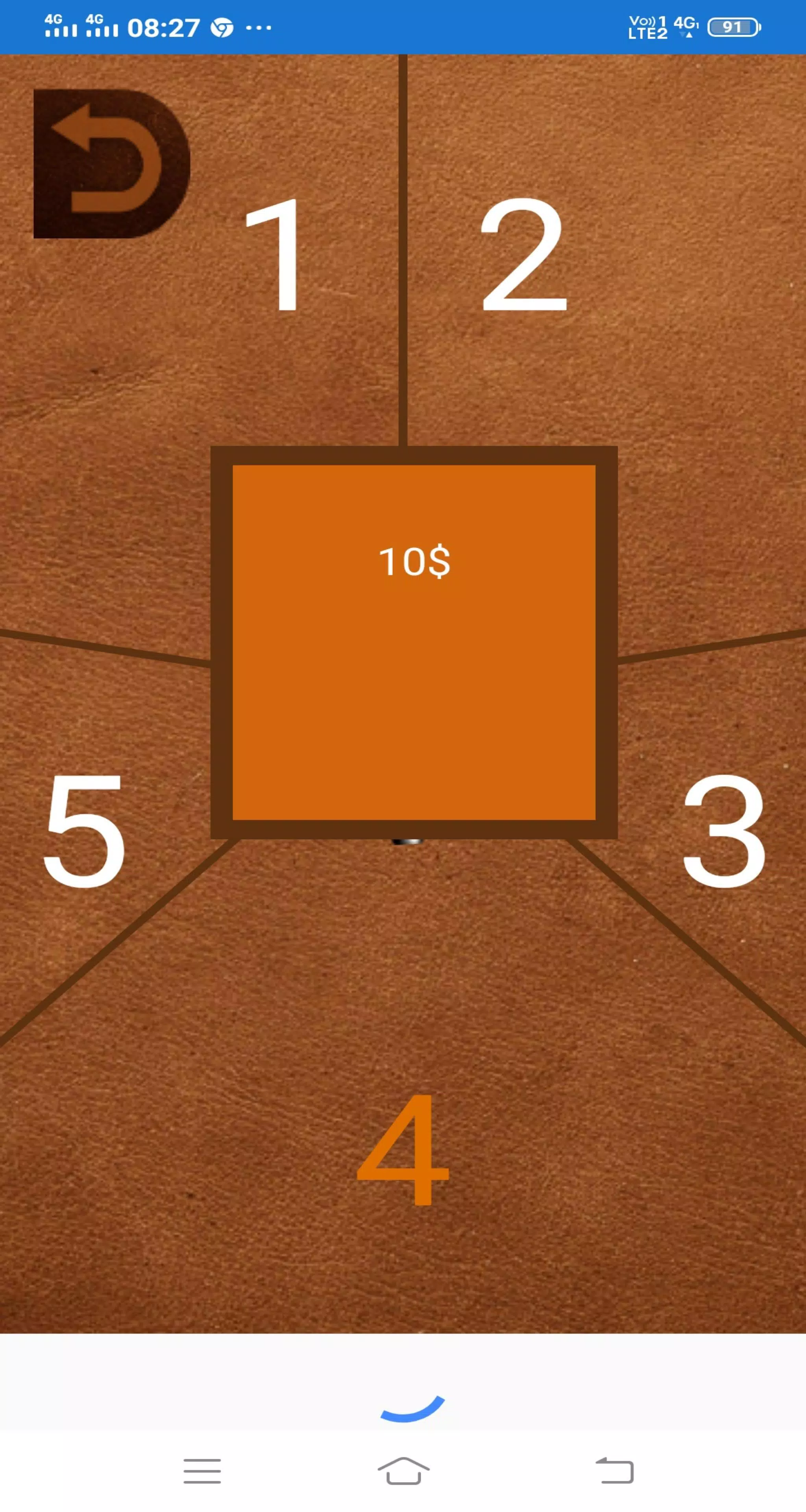The width and height of the screenshot is (806, 1512).
Task: Tap the central 10$ box
Action: click(414, 642)
